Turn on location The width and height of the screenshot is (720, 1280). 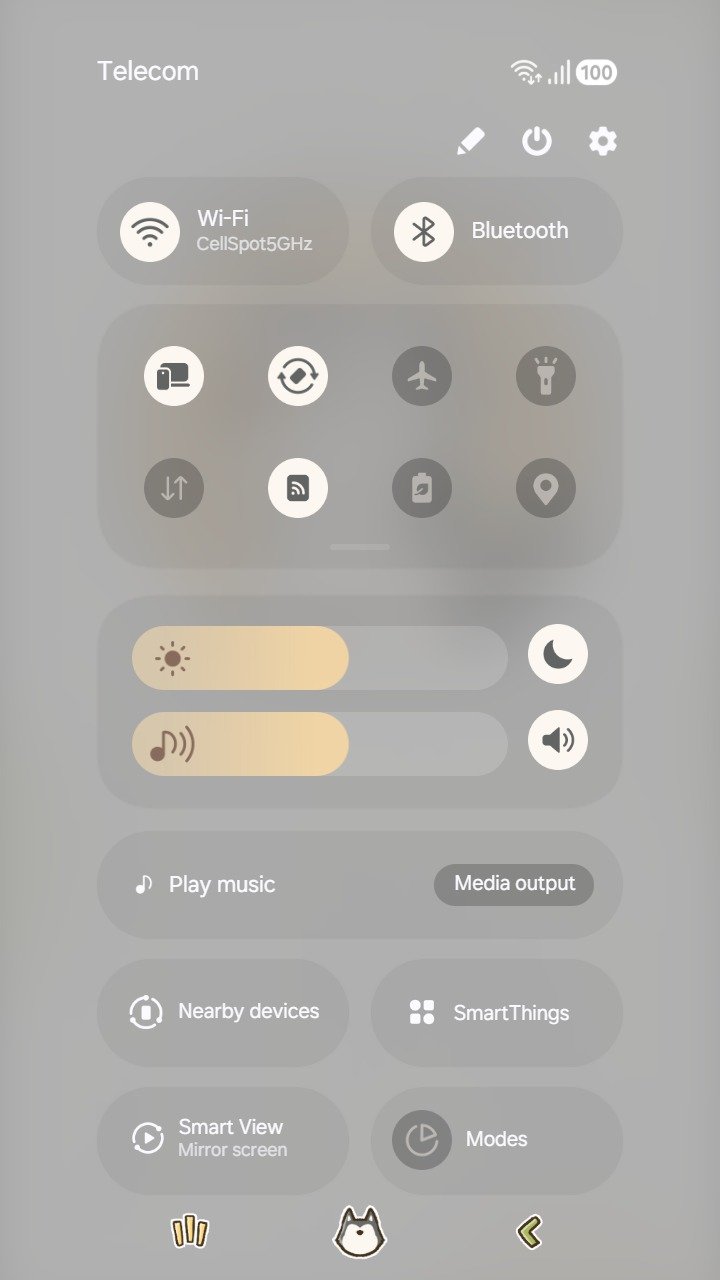point(546,489)
